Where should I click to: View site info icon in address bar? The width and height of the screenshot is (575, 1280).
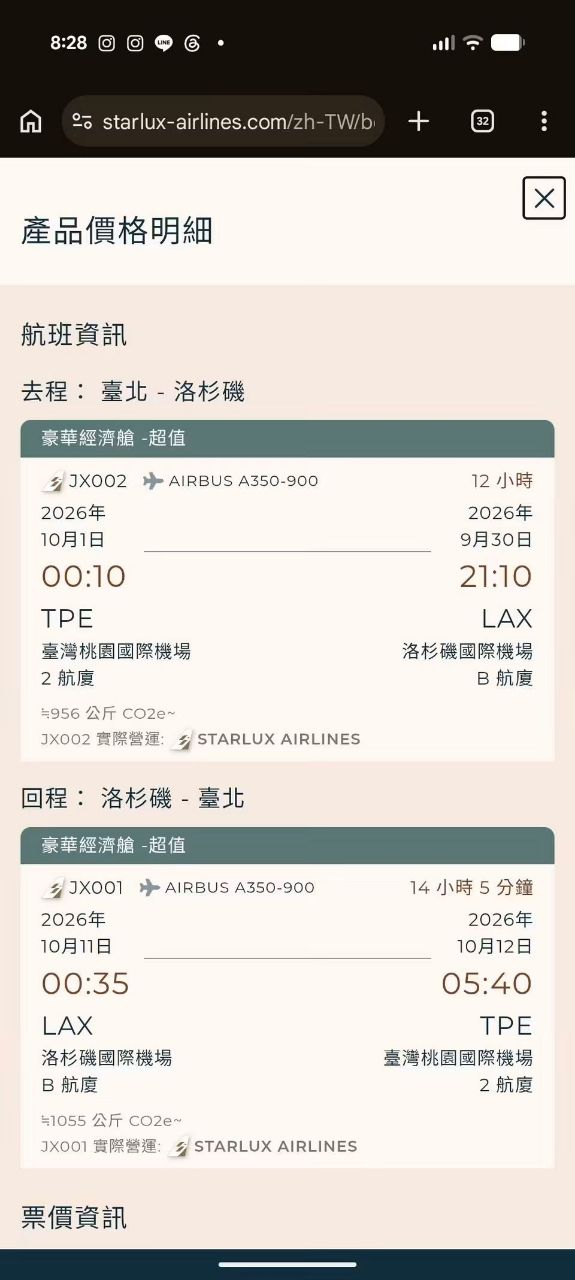83,122
